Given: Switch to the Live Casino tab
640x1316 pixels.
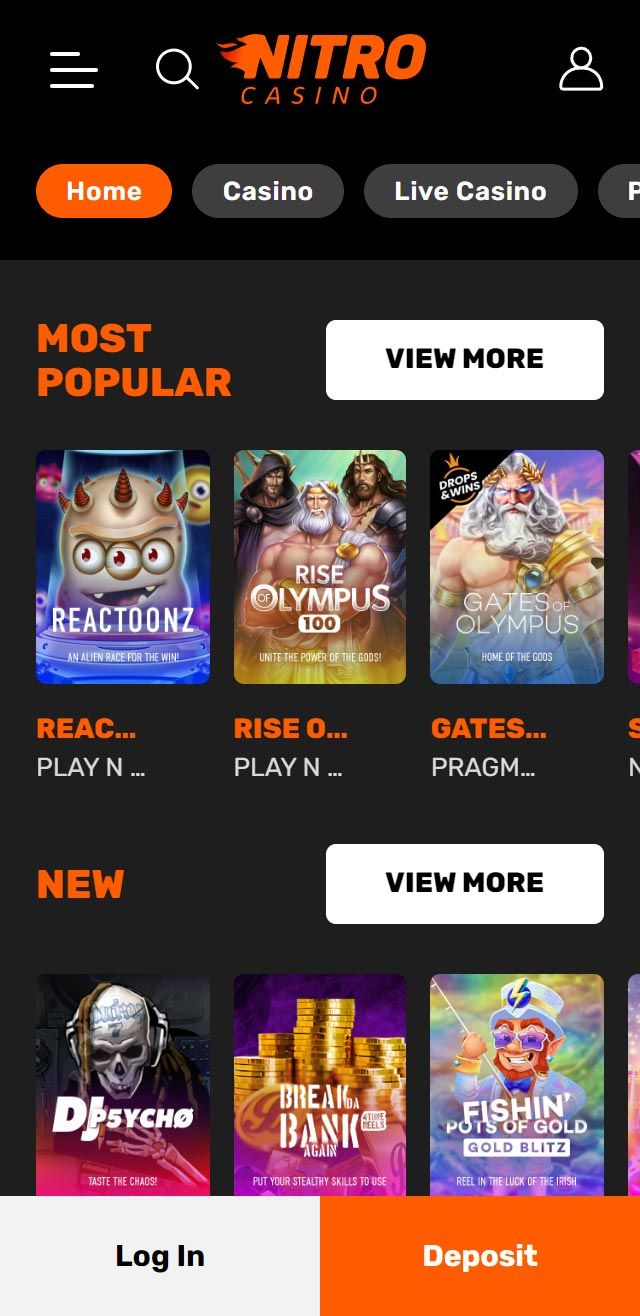Looking at the screenshot, I should tap(470, 191).
